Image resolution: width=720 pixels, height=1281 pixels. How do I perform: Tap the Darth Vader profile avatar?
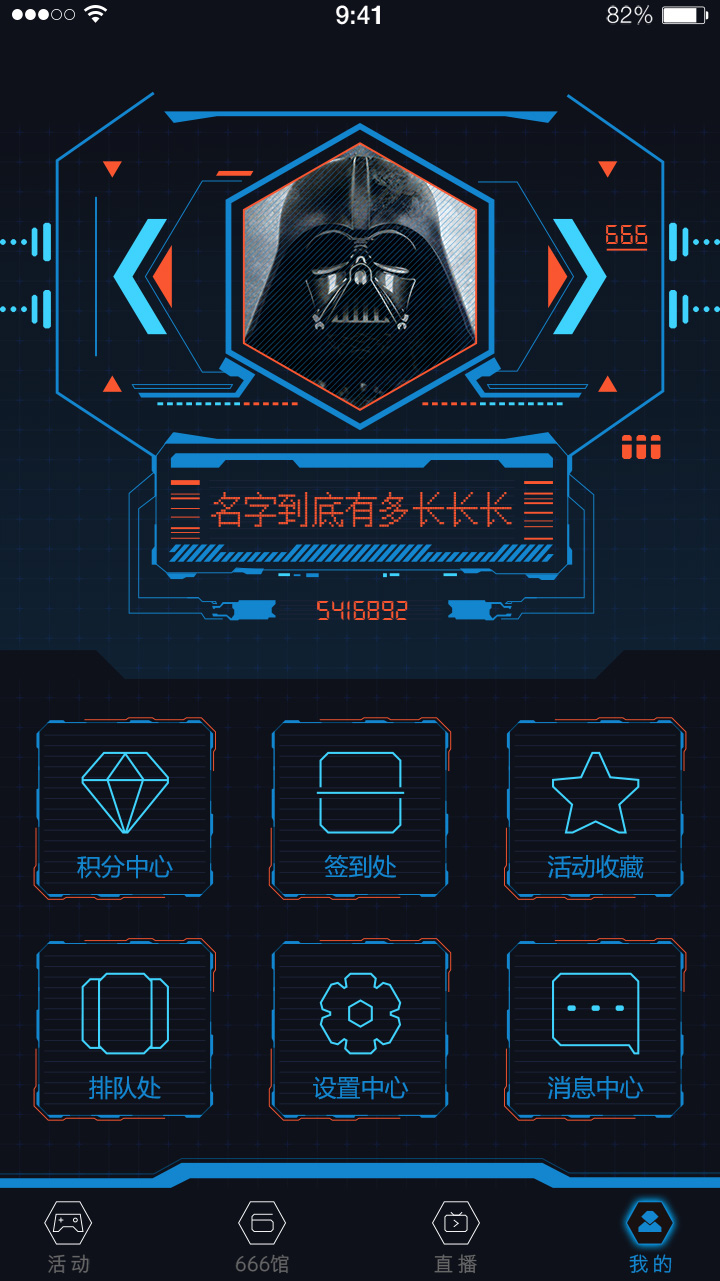[360, 275]
